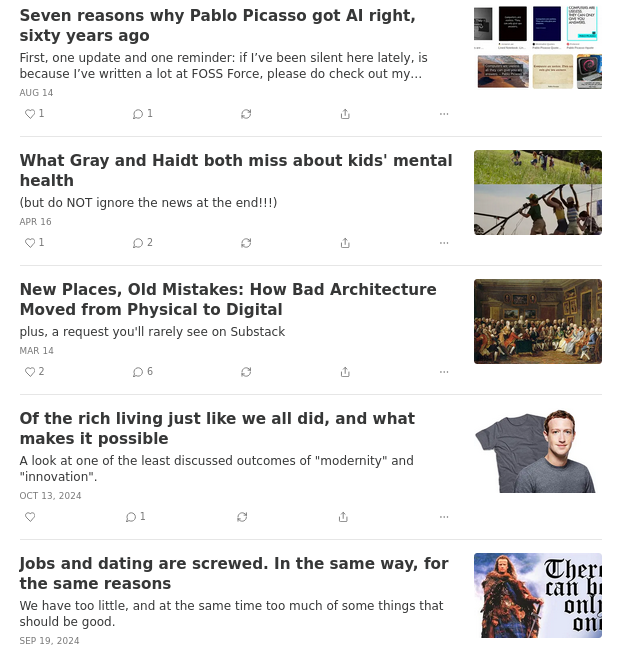Restack the Pablo Picasso AI post

pyautogui.click(x=246, y=114)
